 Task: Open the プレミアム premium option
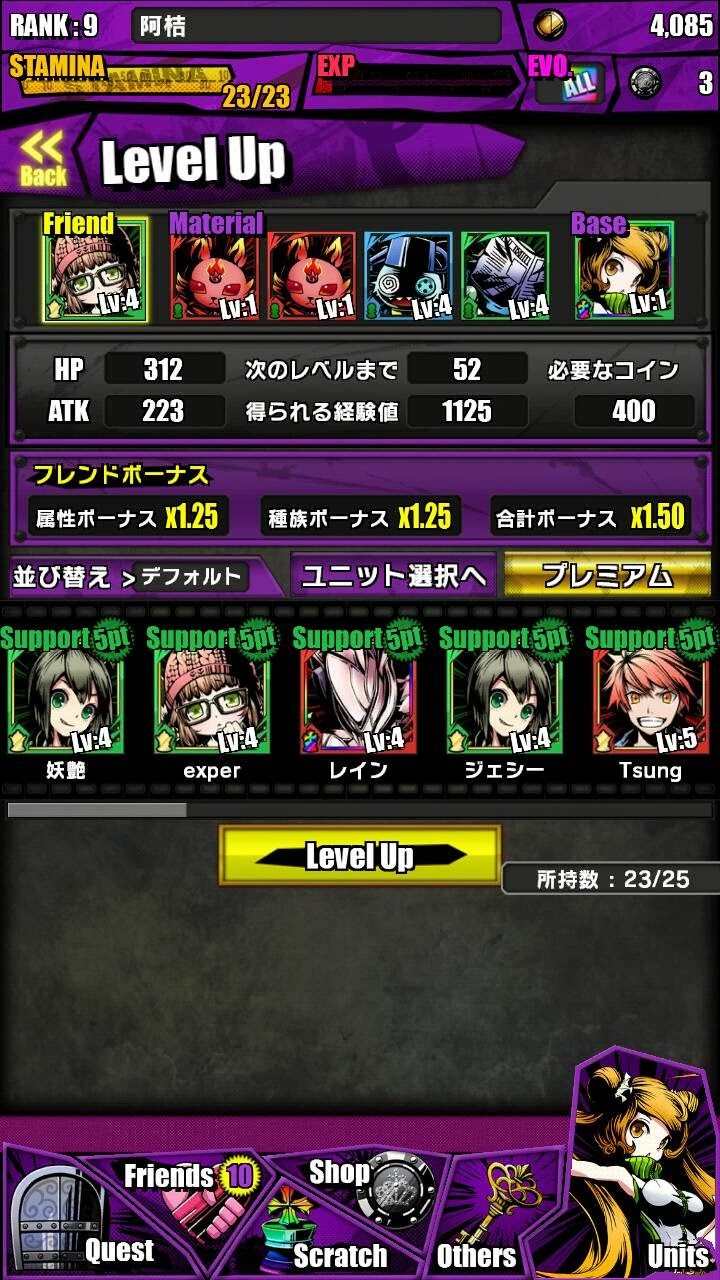(606, 575)
